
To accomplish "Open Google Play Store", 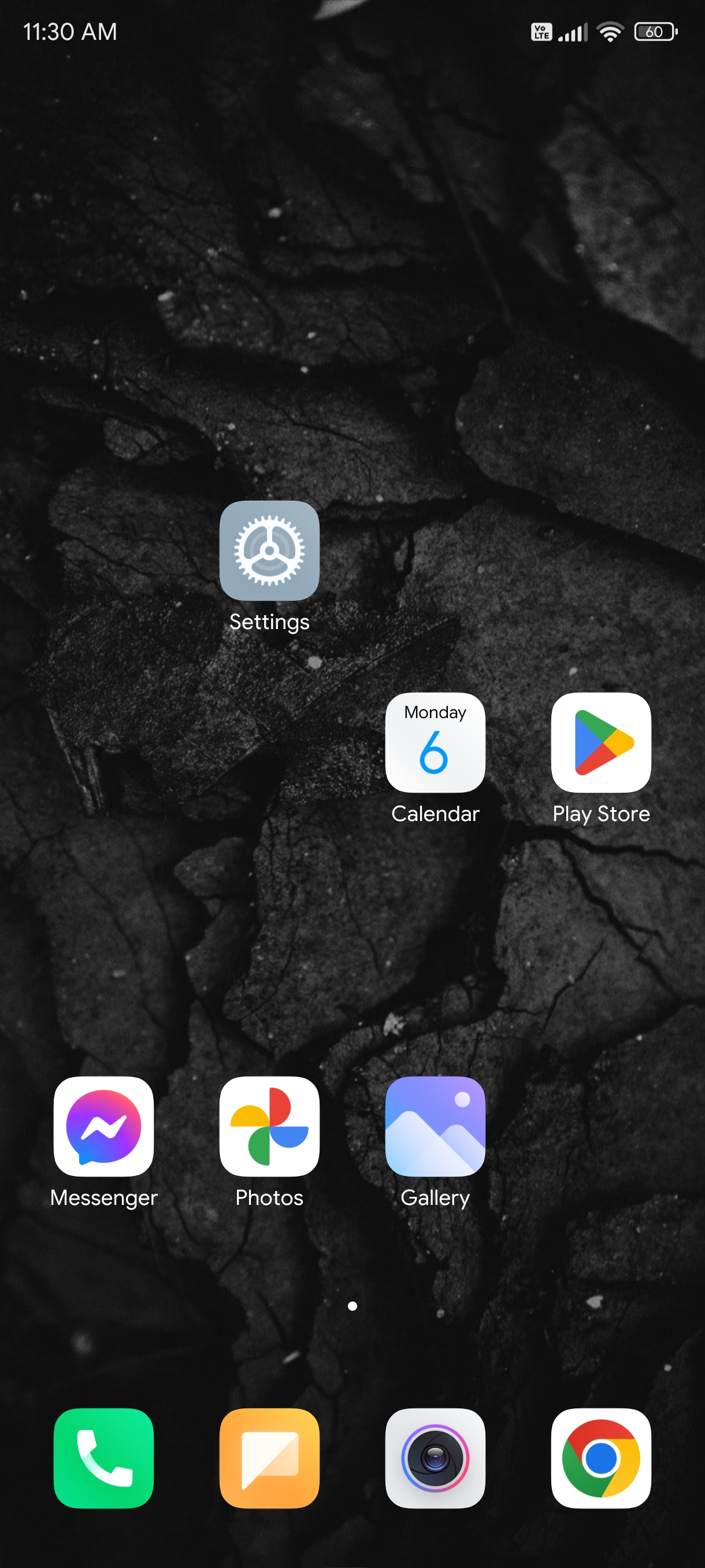I will pos(601,742).
